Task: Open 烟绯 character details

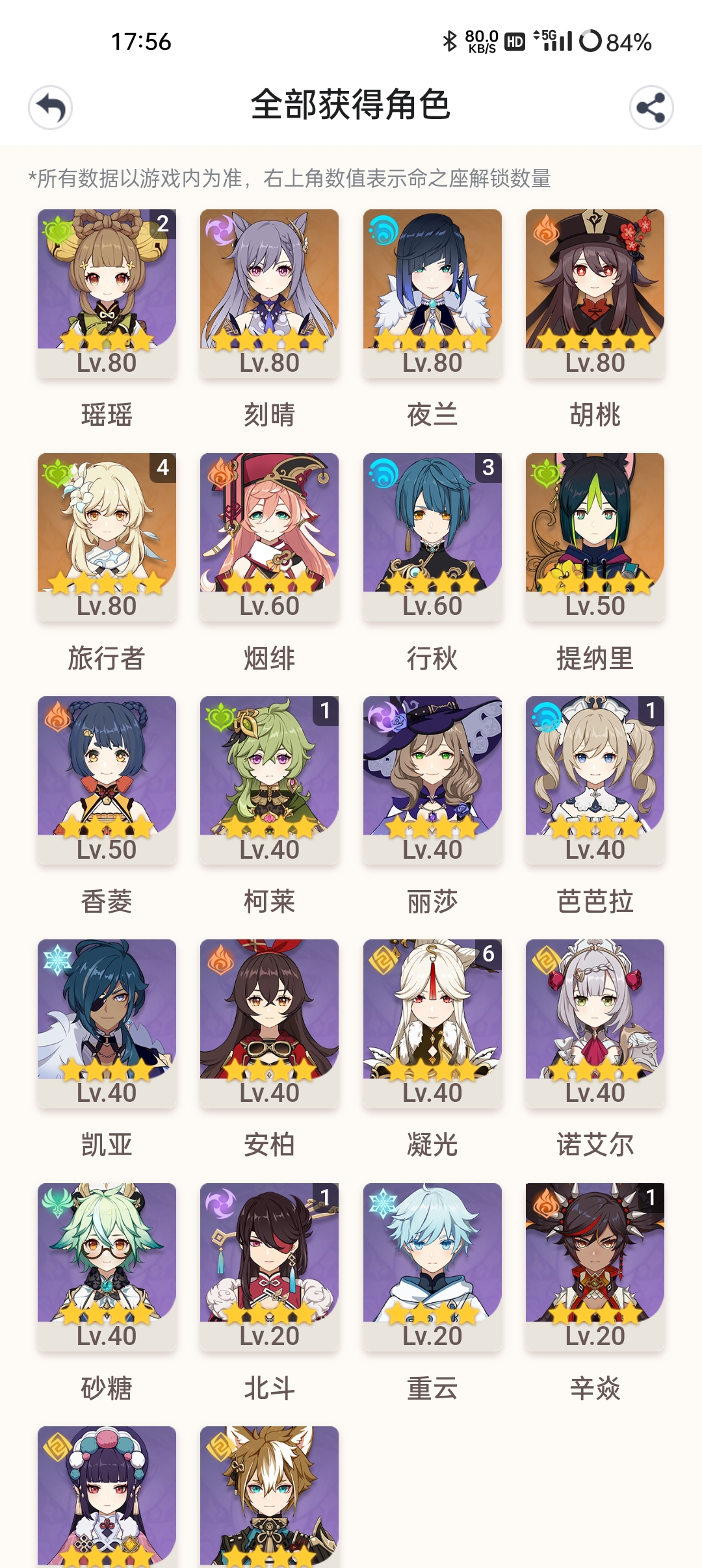Action: coord(269,536)
